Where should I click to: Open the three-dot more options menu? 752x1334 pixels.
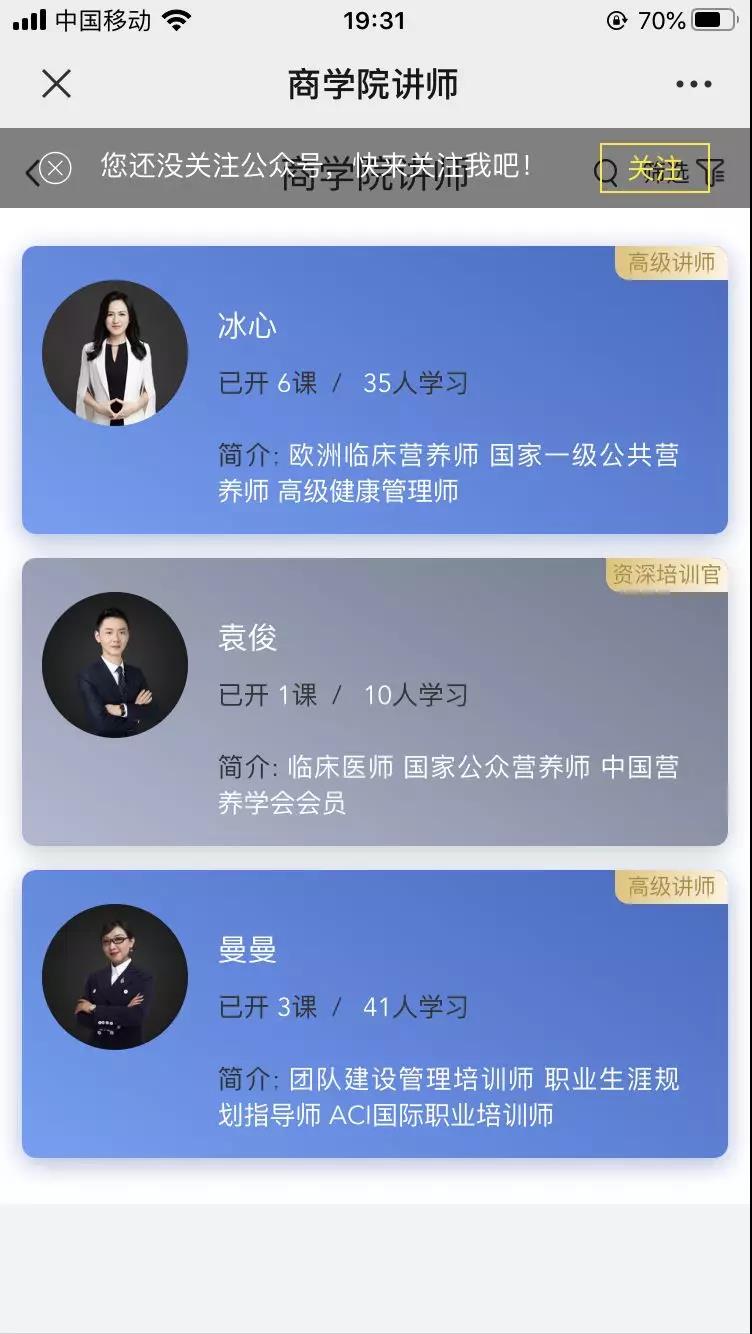click(x=693, y=84)
